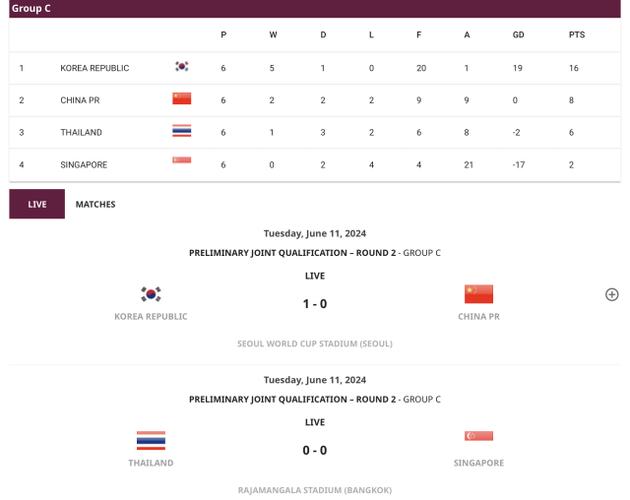This screenshot has height=500, width=630.
Task: Expand Korea Republic vs China PR match details
Action: pos(611,294)
